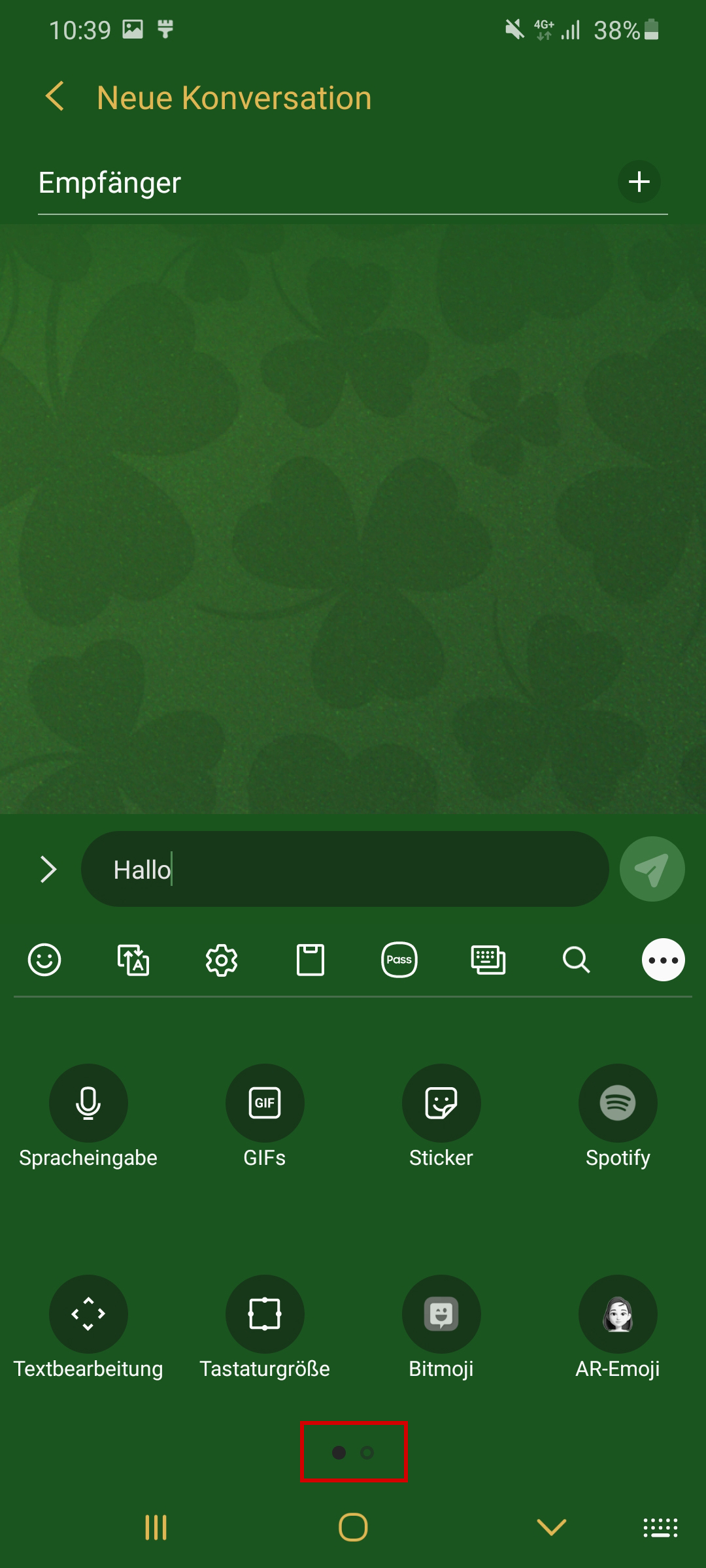Open keyboard modes icon in the toolbar
Image resolution: width=706 pixels, height=1568 pixels.
tap(488, 960)
